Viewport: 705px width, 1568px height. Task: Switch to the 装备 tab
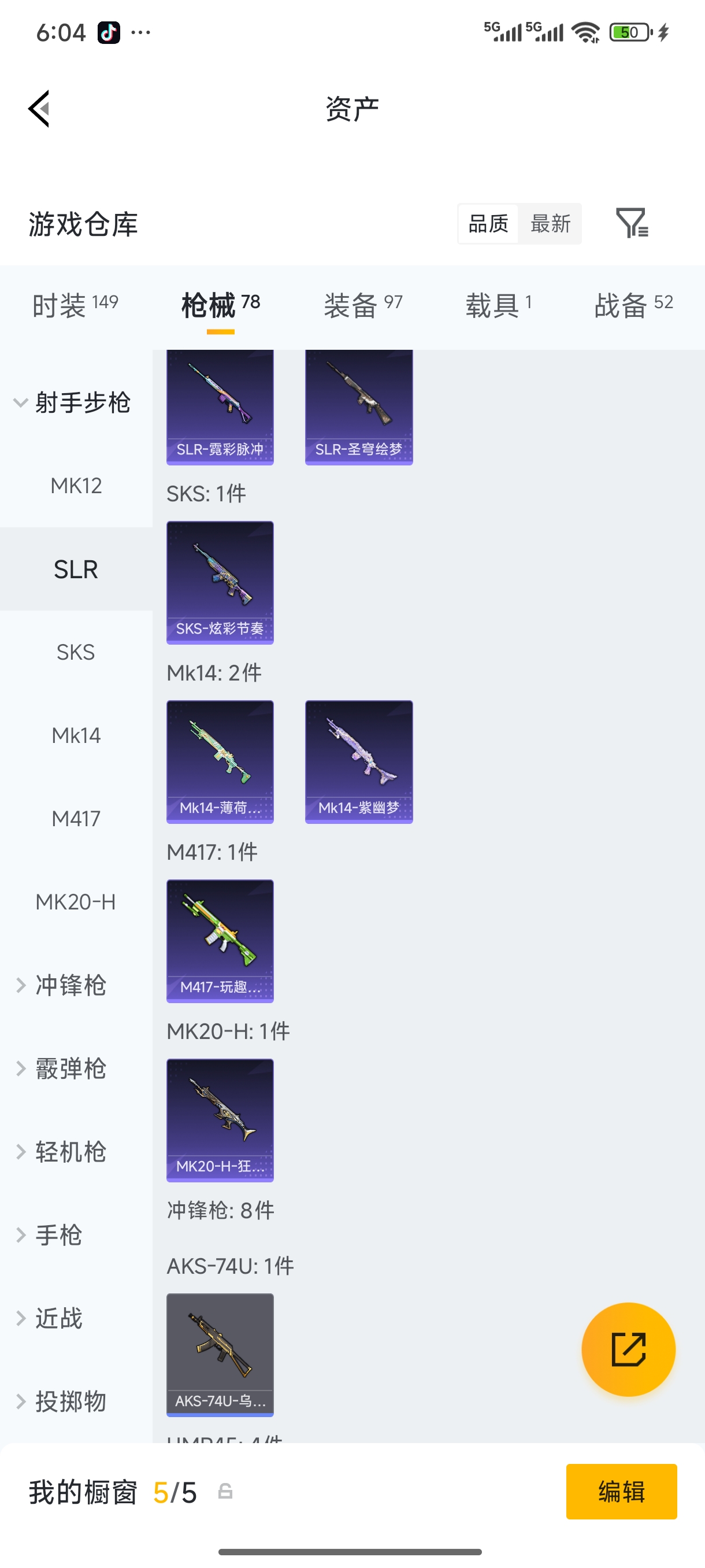click(x=363, y=304)
